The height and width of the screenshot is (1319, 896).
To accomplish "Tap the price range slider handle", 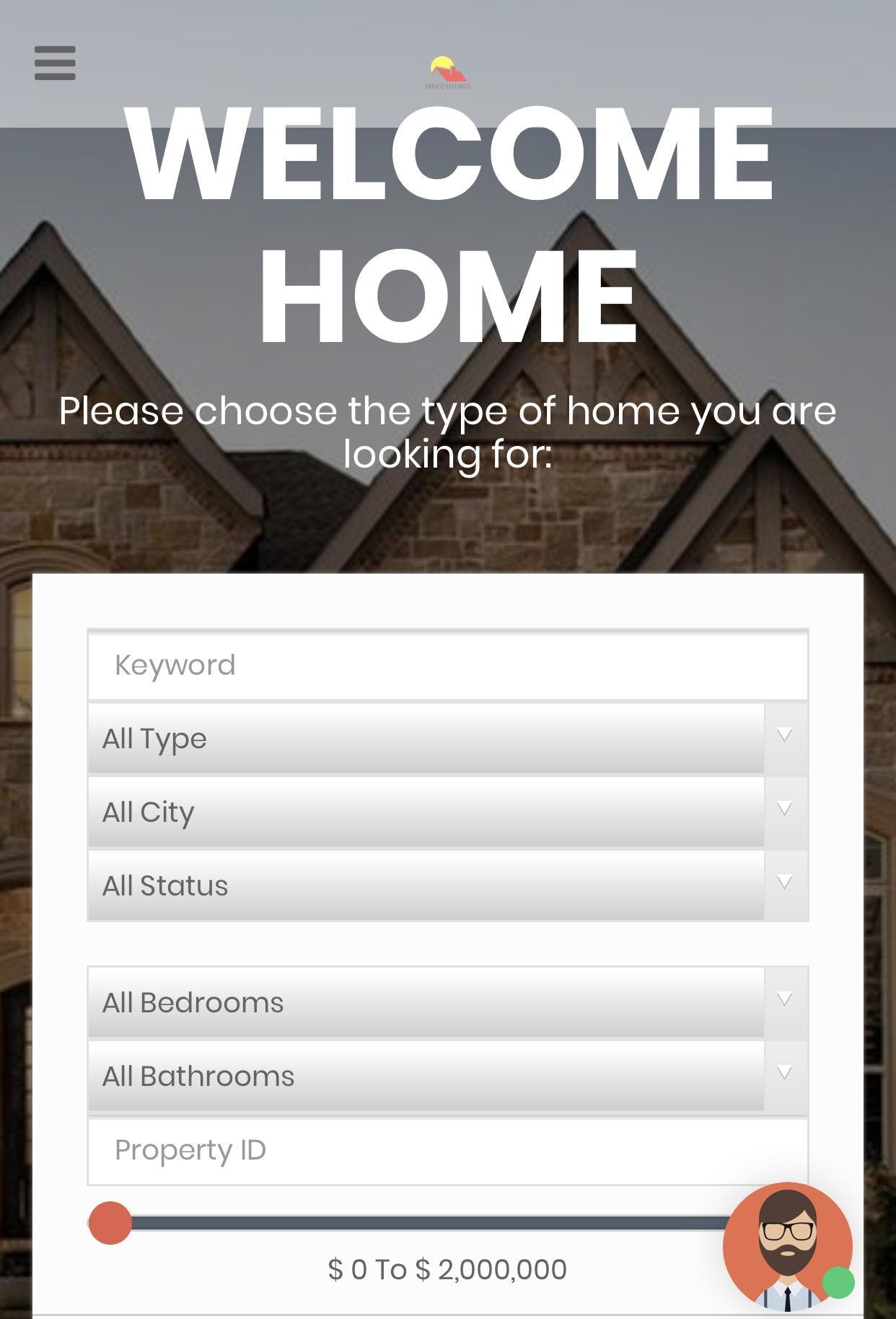I will click(110, 1223).
